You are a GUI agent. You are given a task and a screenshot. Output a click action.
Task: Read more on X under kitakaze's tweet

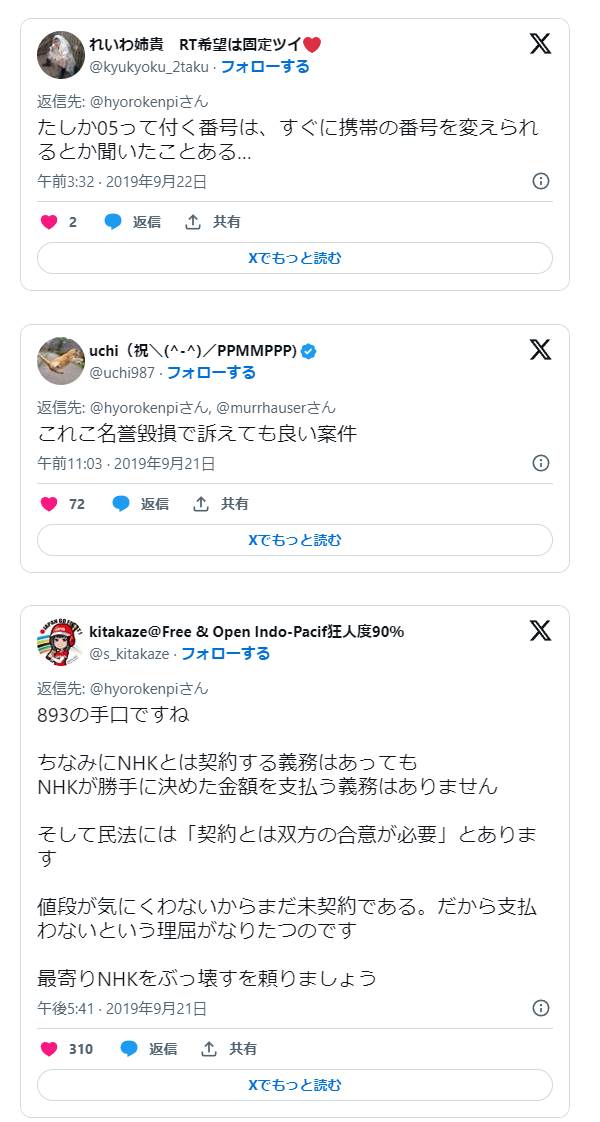click(x=295, y=1085)
